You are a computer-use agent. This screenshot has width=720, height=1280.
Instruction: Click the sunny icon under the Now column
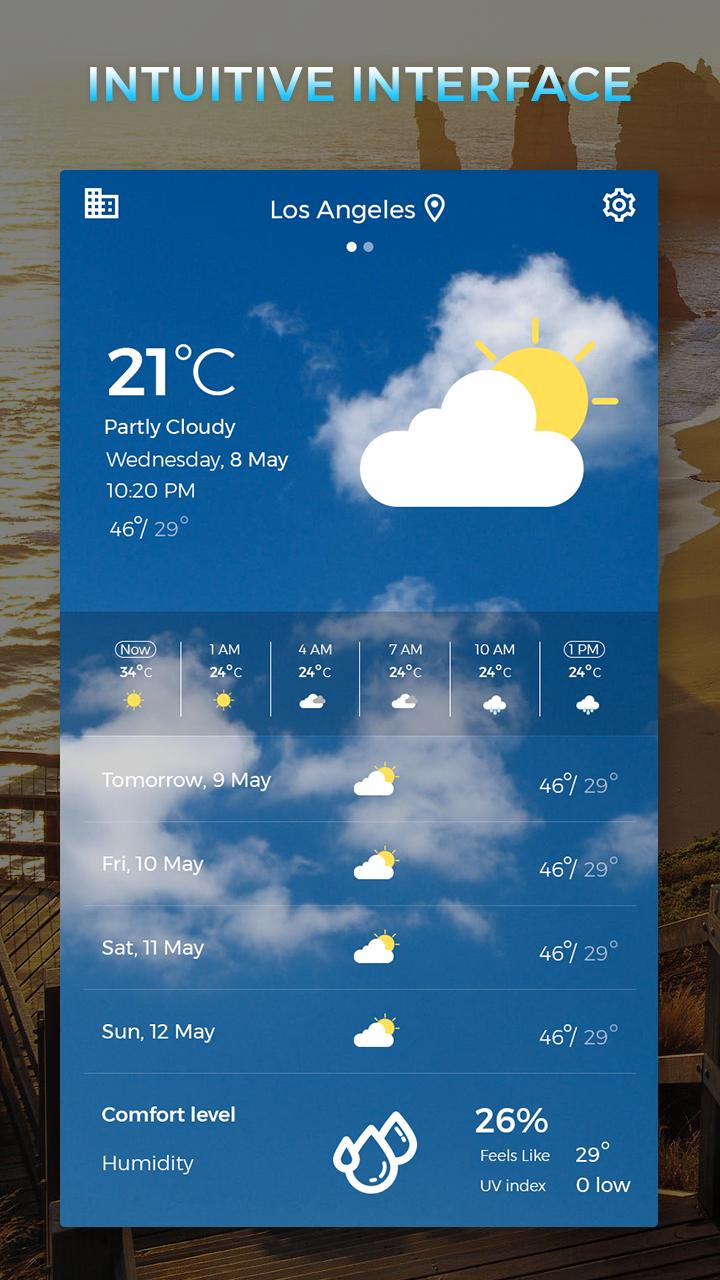pos(134,700)
